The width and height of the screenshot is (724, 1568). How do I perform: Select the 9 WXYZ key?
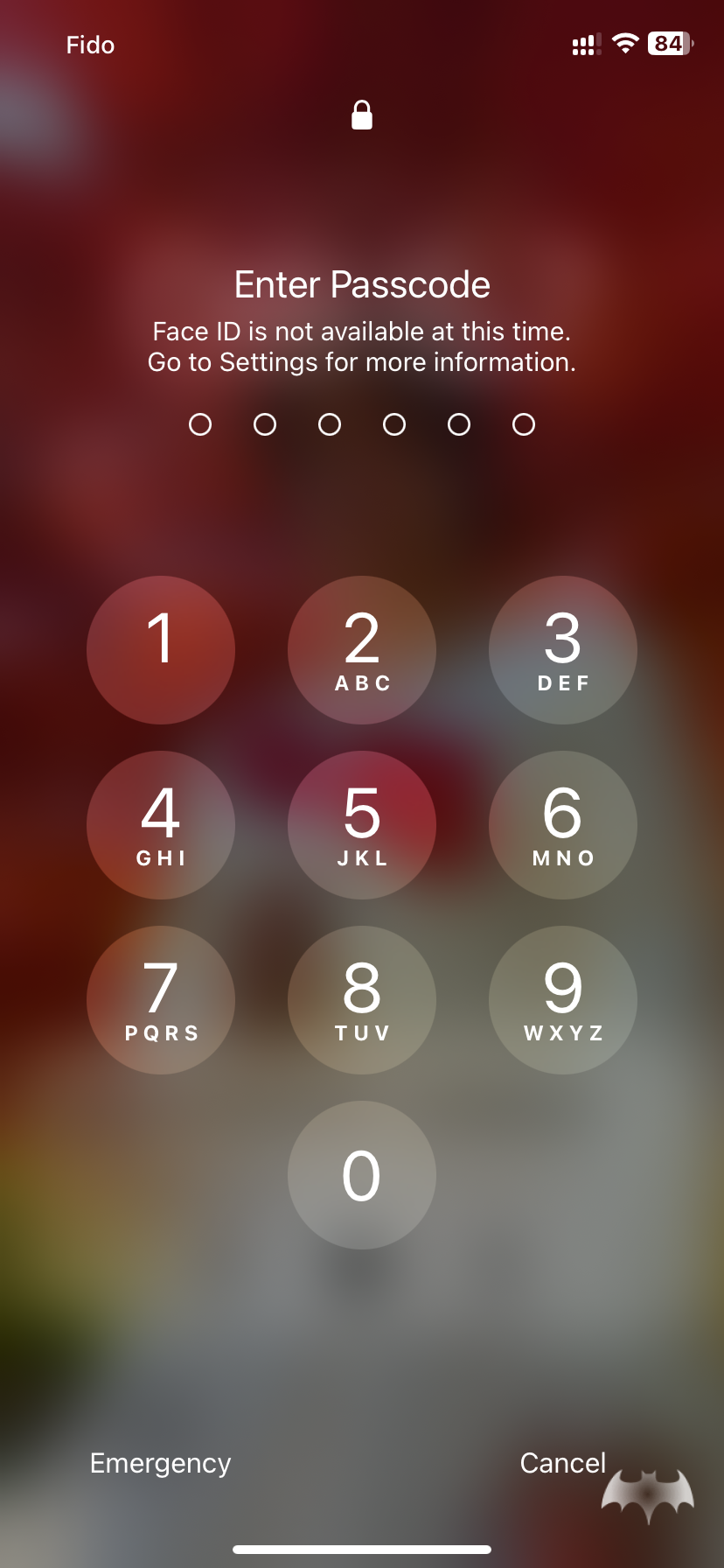tap(563, 1000)
